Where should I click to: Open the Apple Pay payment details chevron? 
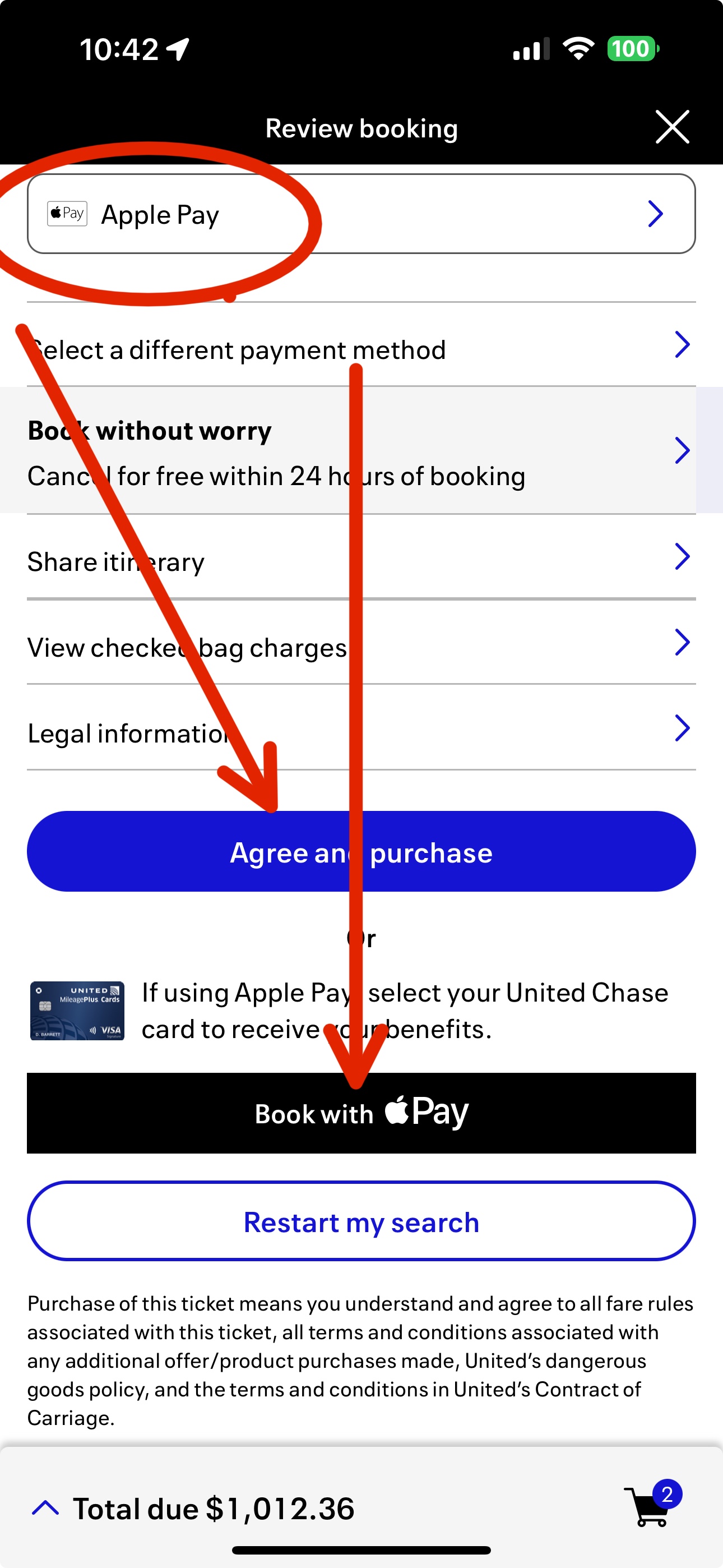point(655,214)
